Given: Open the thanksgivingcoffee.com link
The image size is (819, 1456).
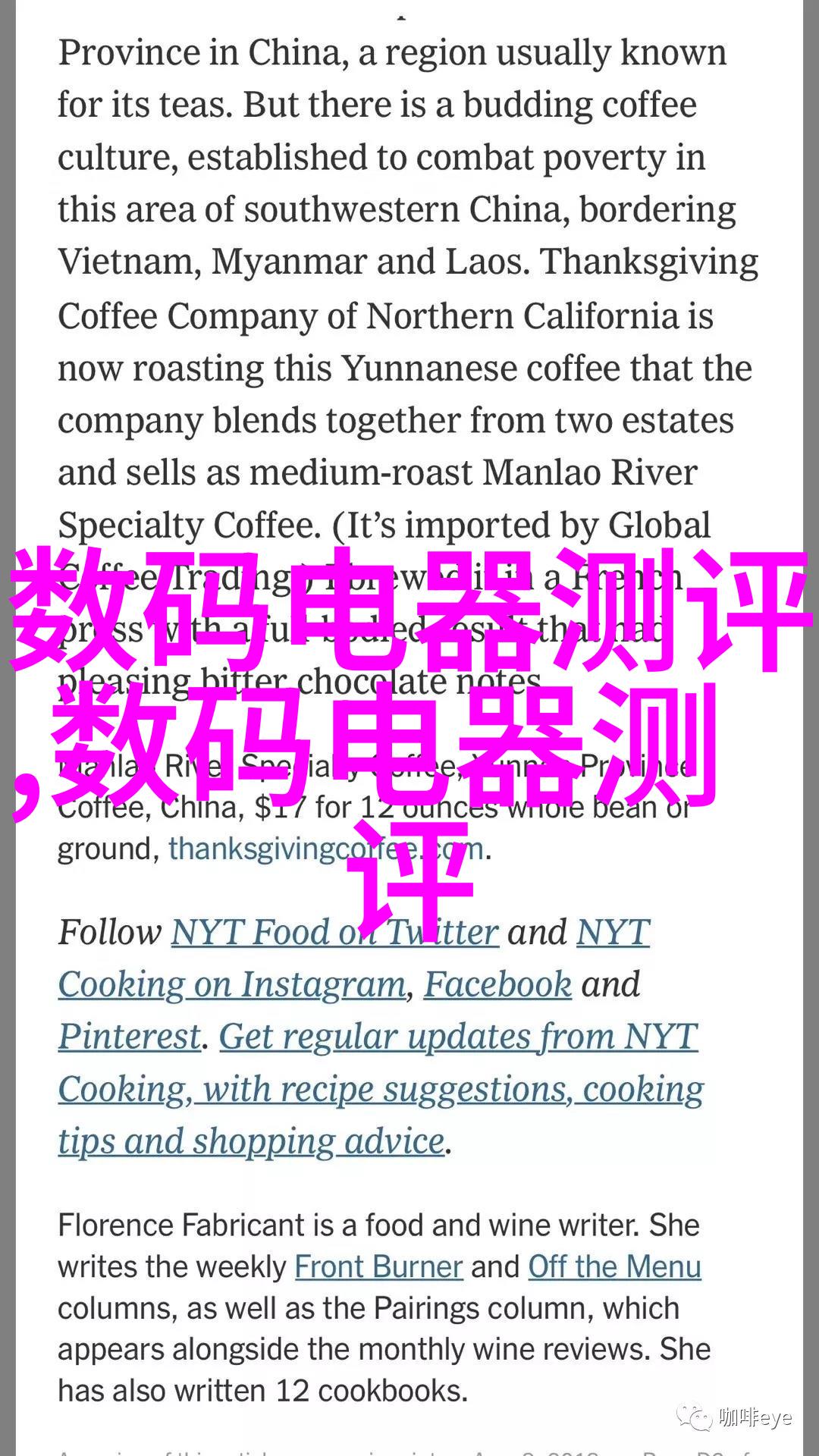Looking at the screenshot, I should point(326,849).
